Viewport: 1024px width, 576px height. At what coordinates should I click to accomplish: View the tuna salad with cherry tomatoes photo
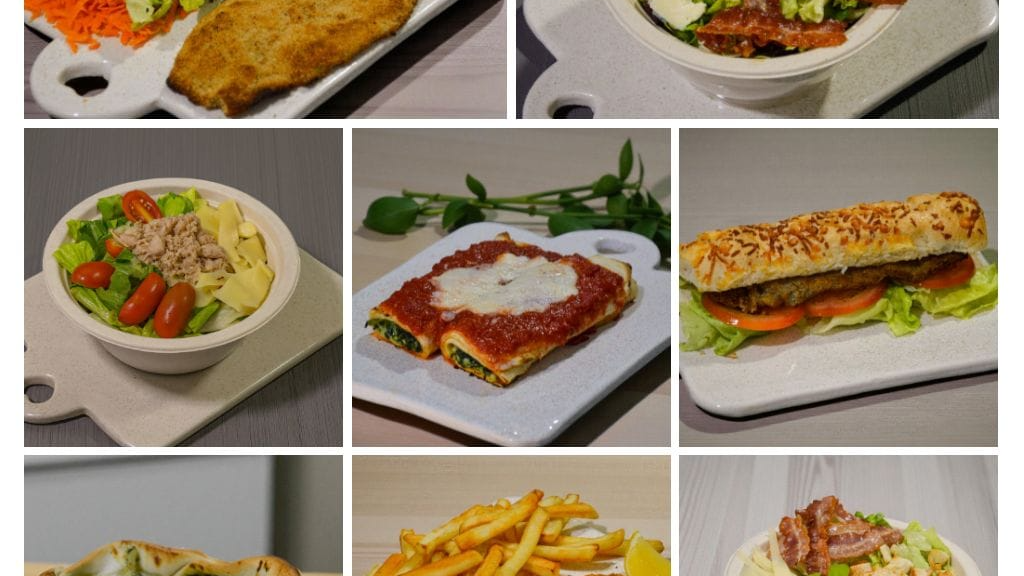pos(184,287)
